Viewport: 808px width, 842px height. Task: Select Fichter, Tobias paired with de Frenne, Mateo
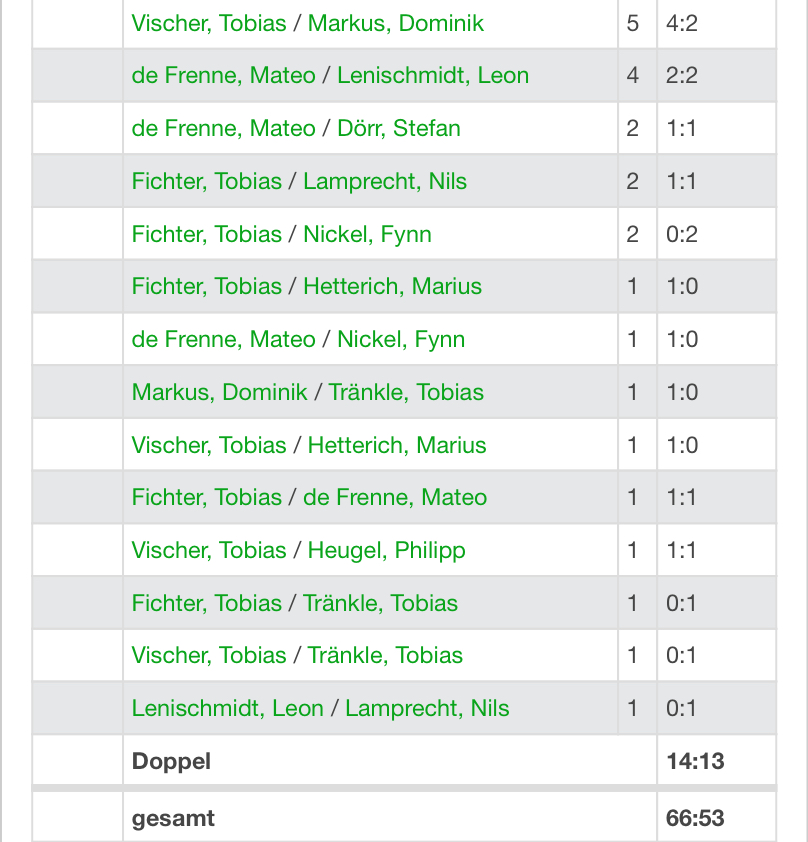[206, 497]
